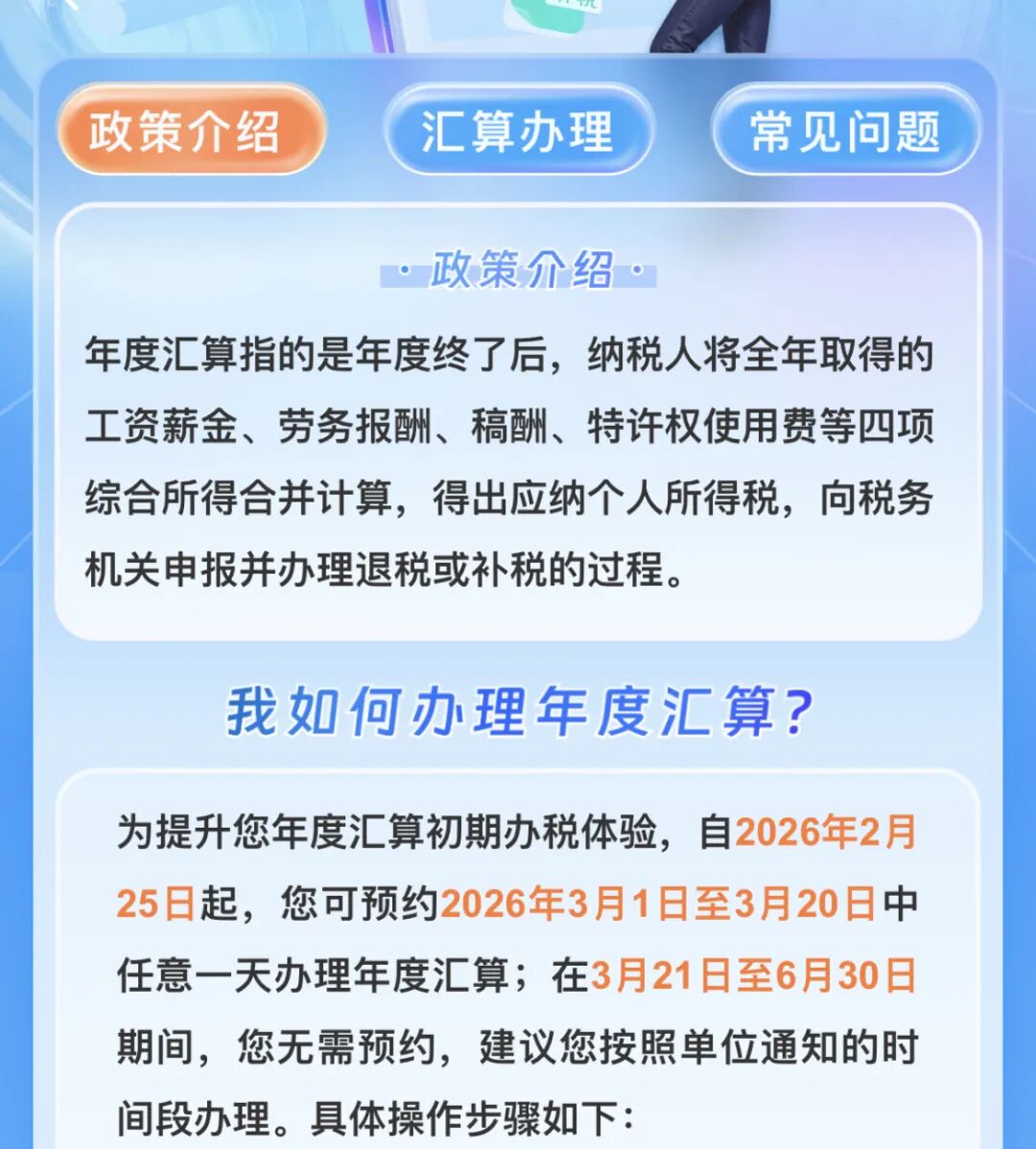
Task: Switch to the 汇算办理 tab
Action: pyautogui.click(x=519, y=129)
